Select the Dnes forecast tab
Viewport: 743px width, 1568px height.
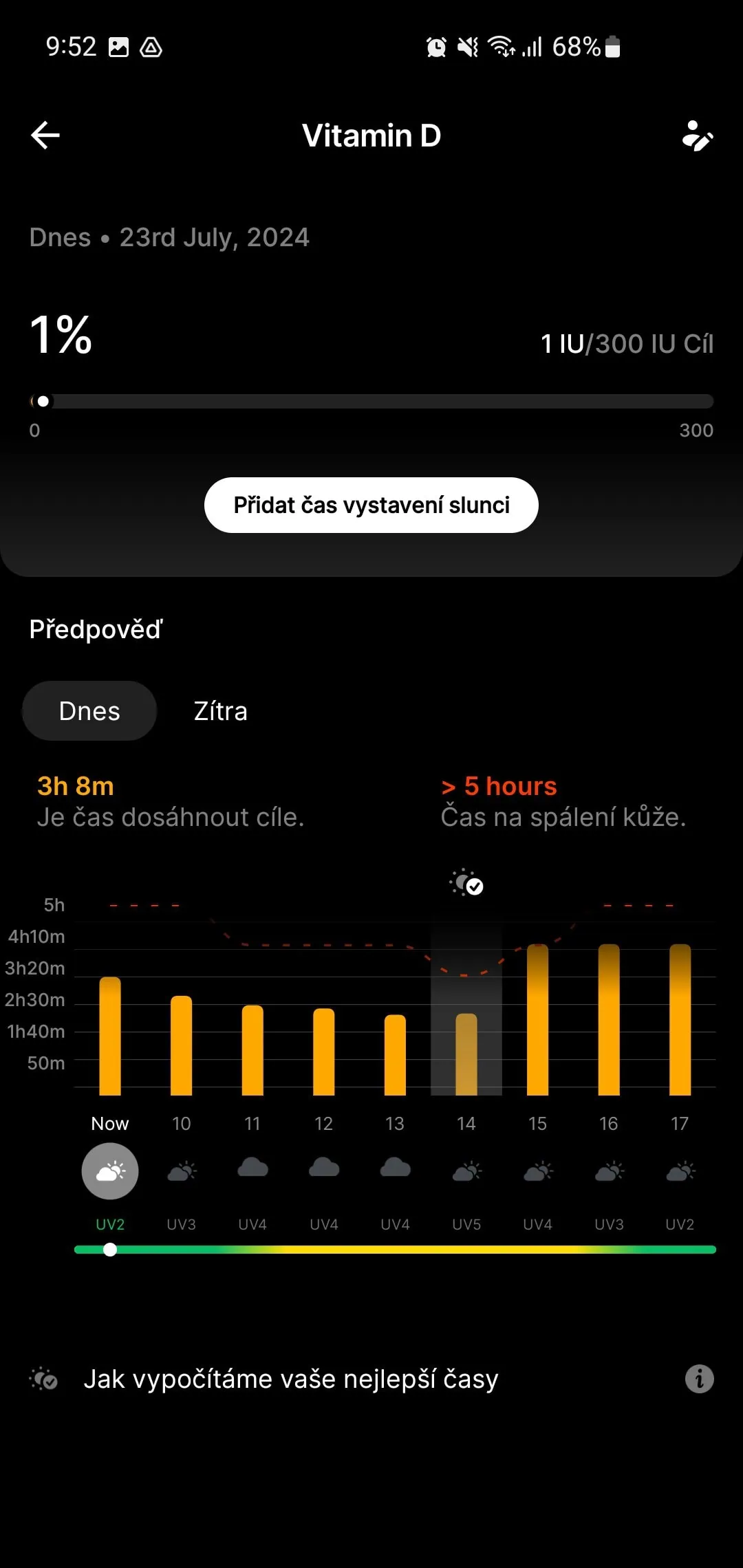89,711
